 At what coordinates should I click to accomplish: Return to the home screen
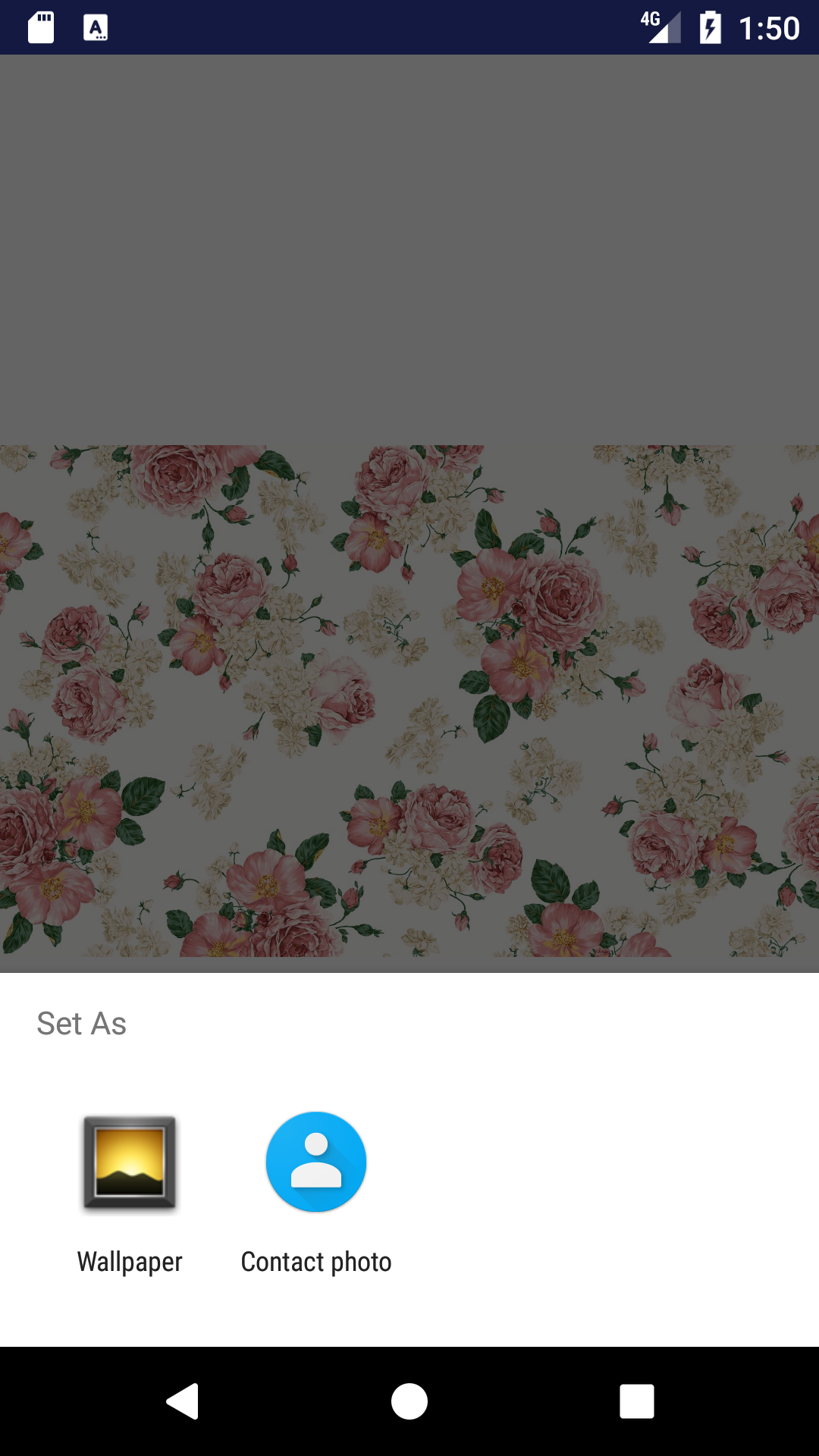click(x=409, y=1401)
